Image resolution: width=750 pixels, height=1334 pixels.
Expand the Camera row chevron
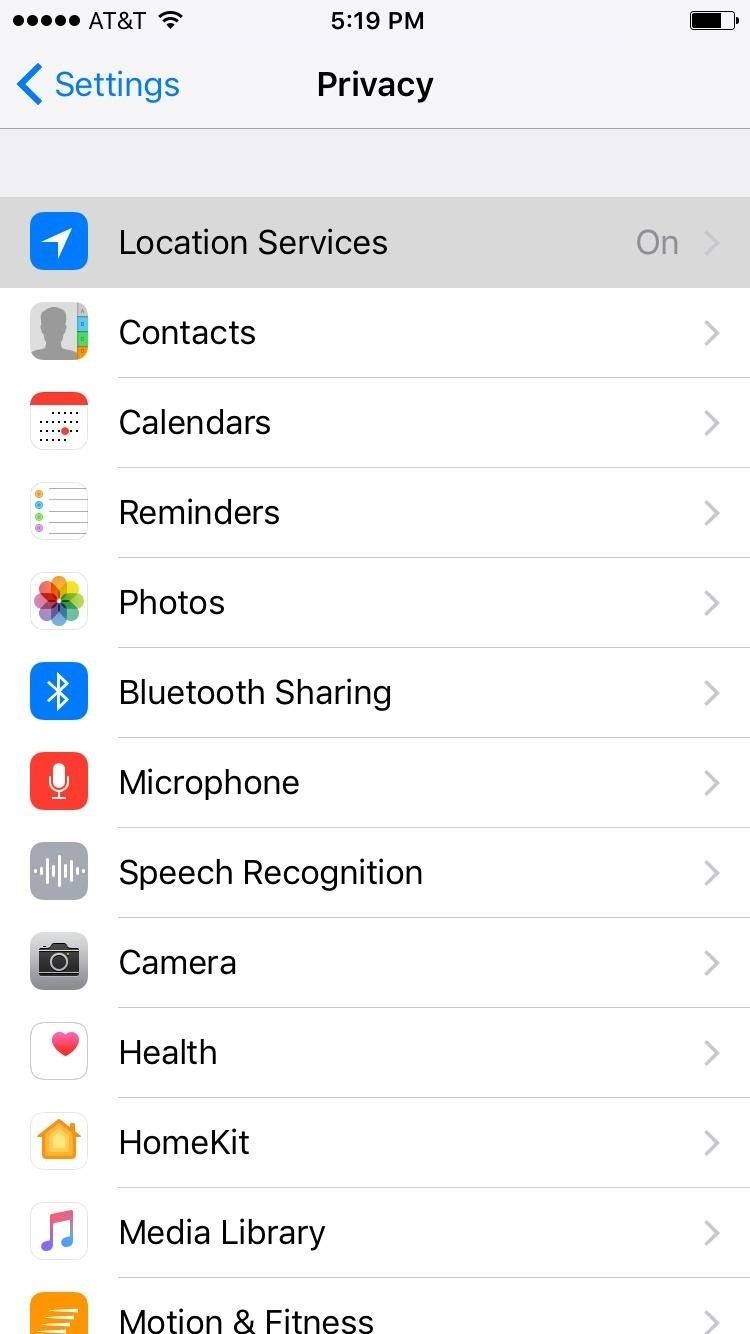711,962
